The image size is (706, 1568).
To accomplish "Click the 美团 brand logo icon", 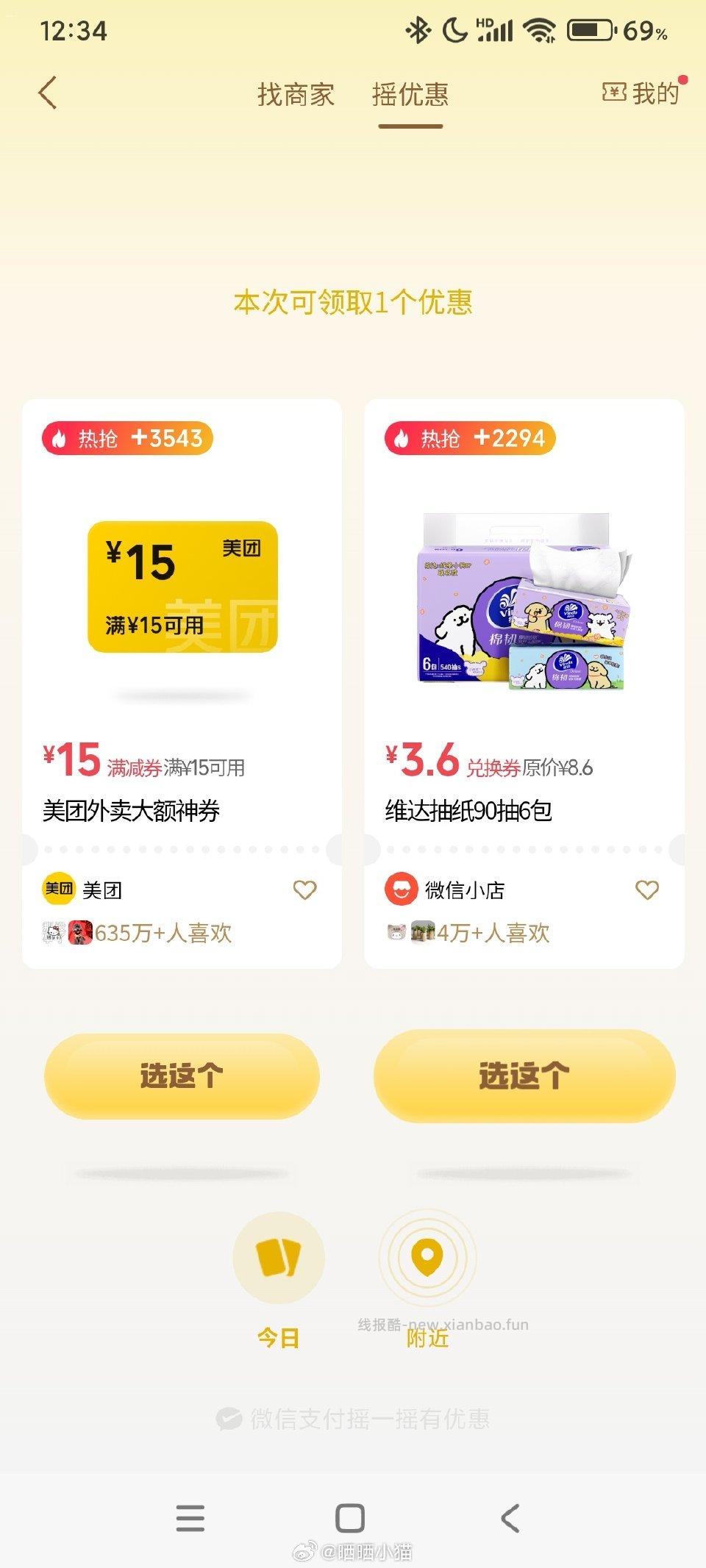I will 57,889.
